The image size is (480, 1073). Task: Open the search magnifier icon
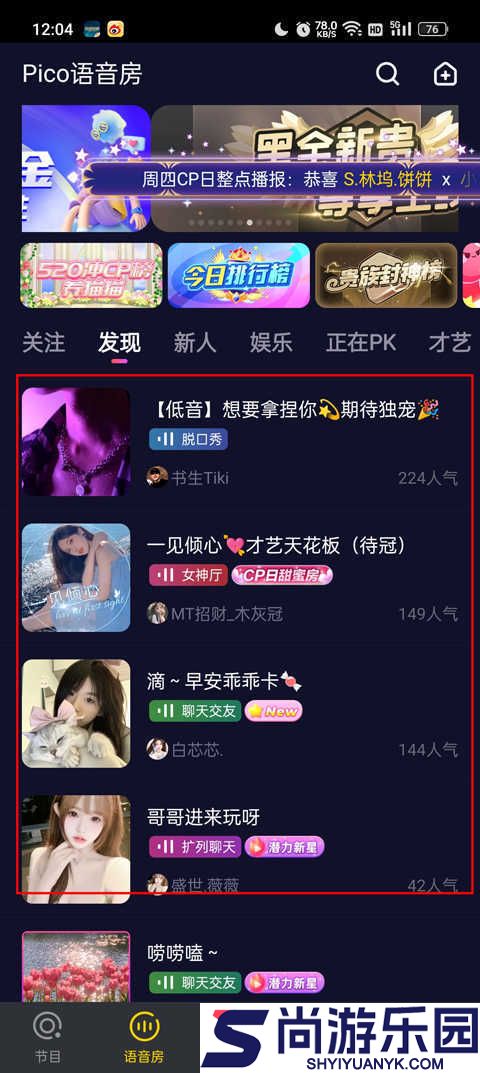coord(388,73)
